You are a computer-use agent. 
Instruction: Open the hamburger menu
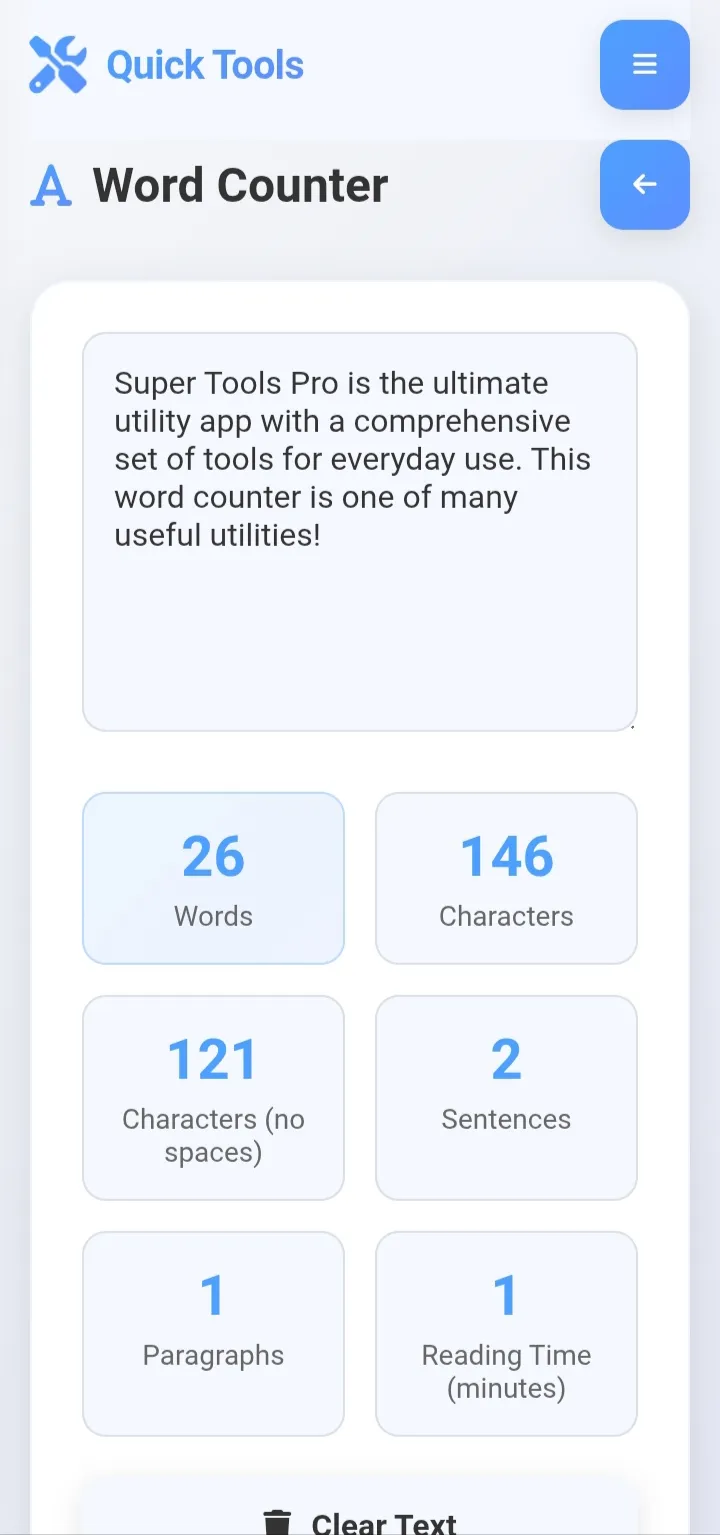pos(645,65)
